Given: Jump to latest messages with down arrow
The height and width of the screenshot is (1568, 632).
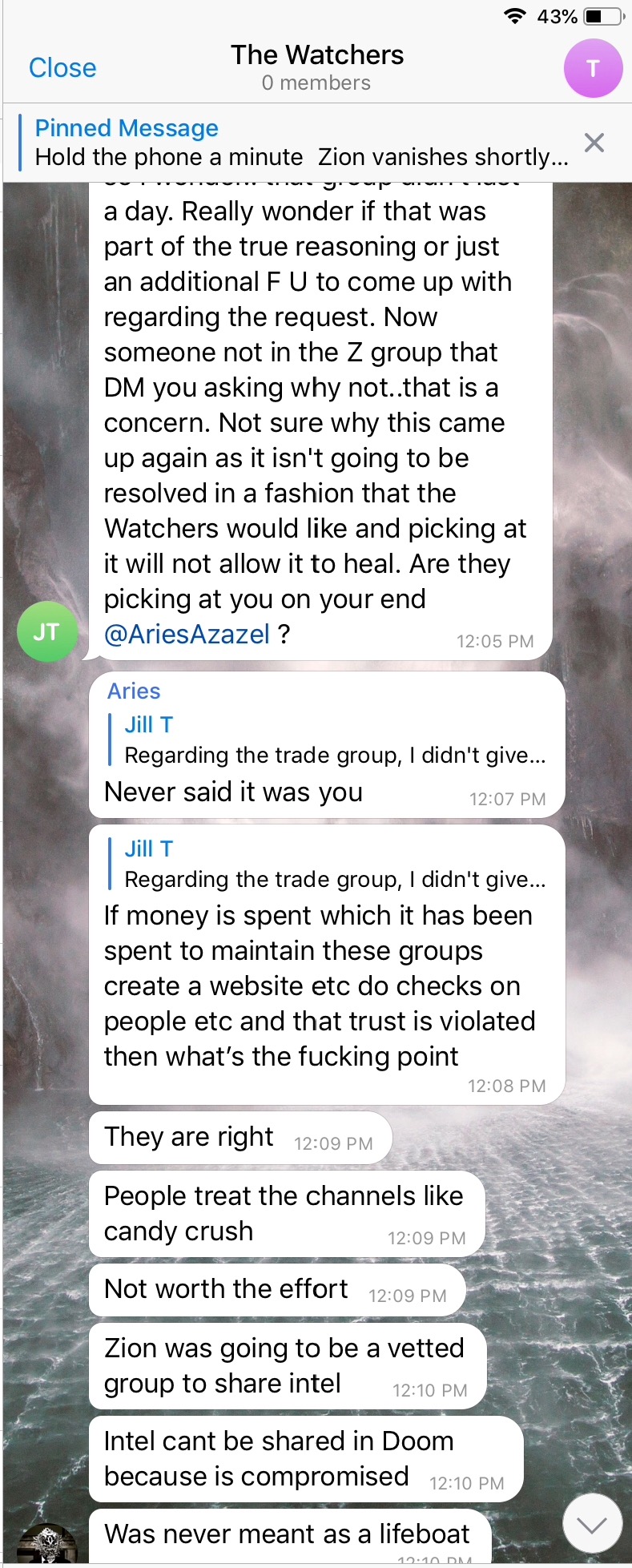Looking at the screenshot, I should point(592,1526).
